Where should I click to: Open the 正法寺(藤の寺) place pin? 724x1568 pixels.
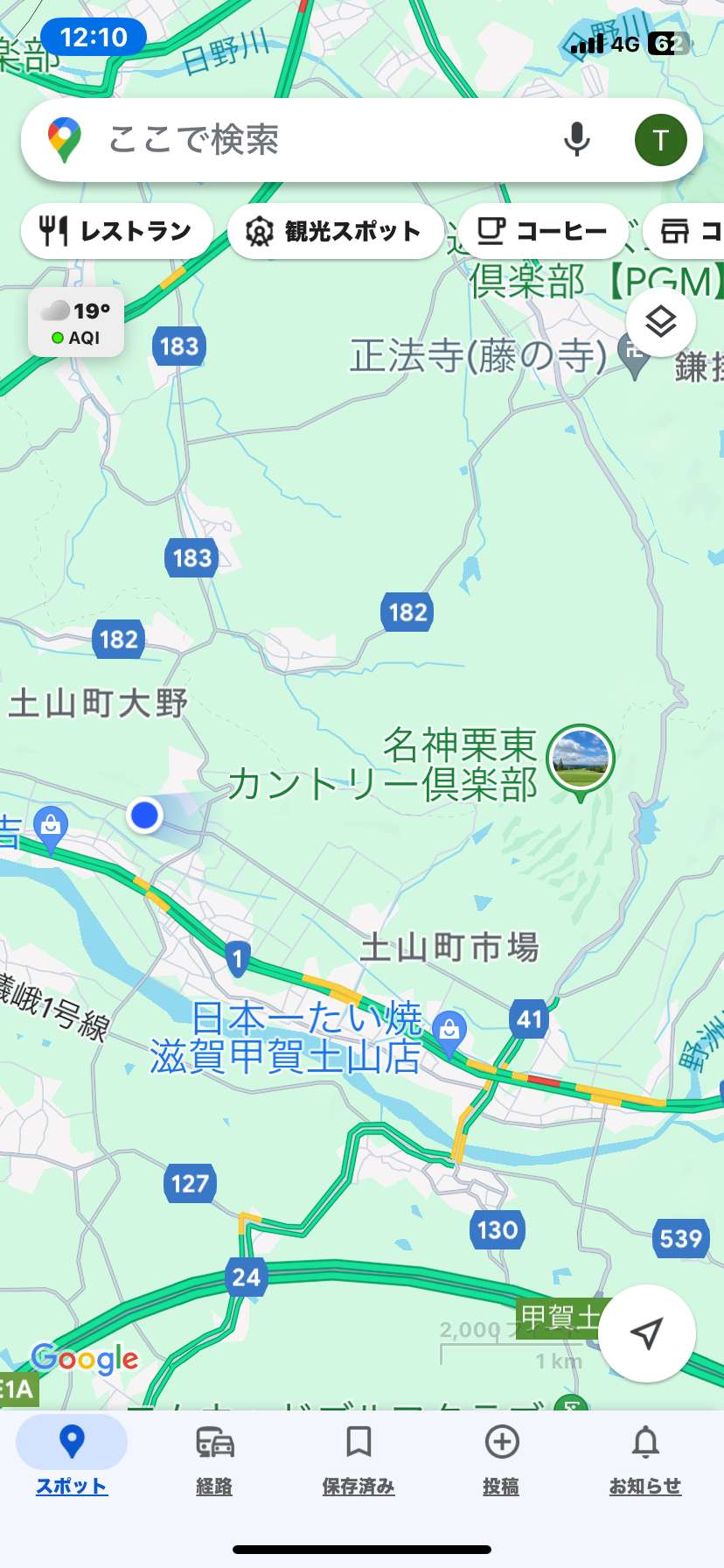click(x=633, y=356)
